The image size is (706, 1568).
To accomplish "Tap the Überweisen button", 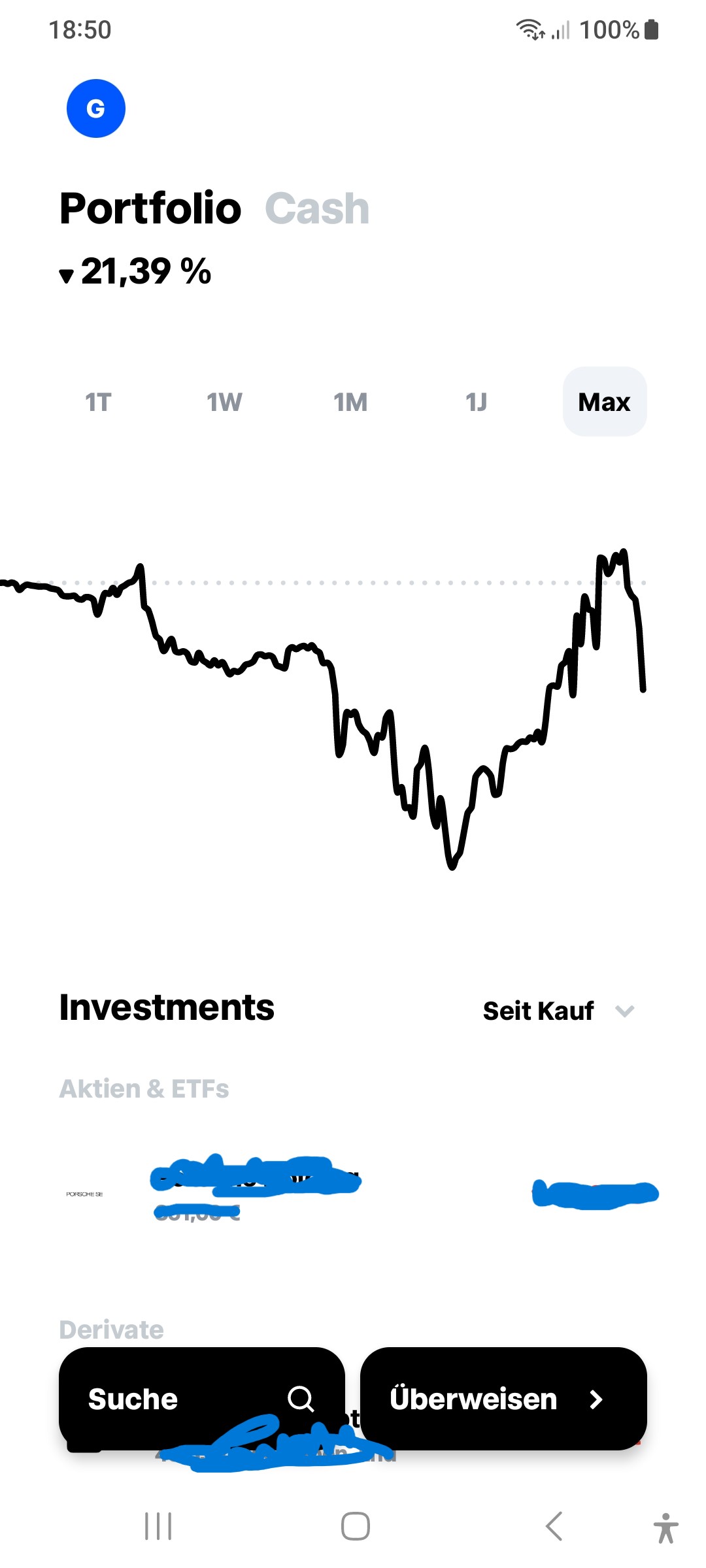I will (x=503, y=1399).
